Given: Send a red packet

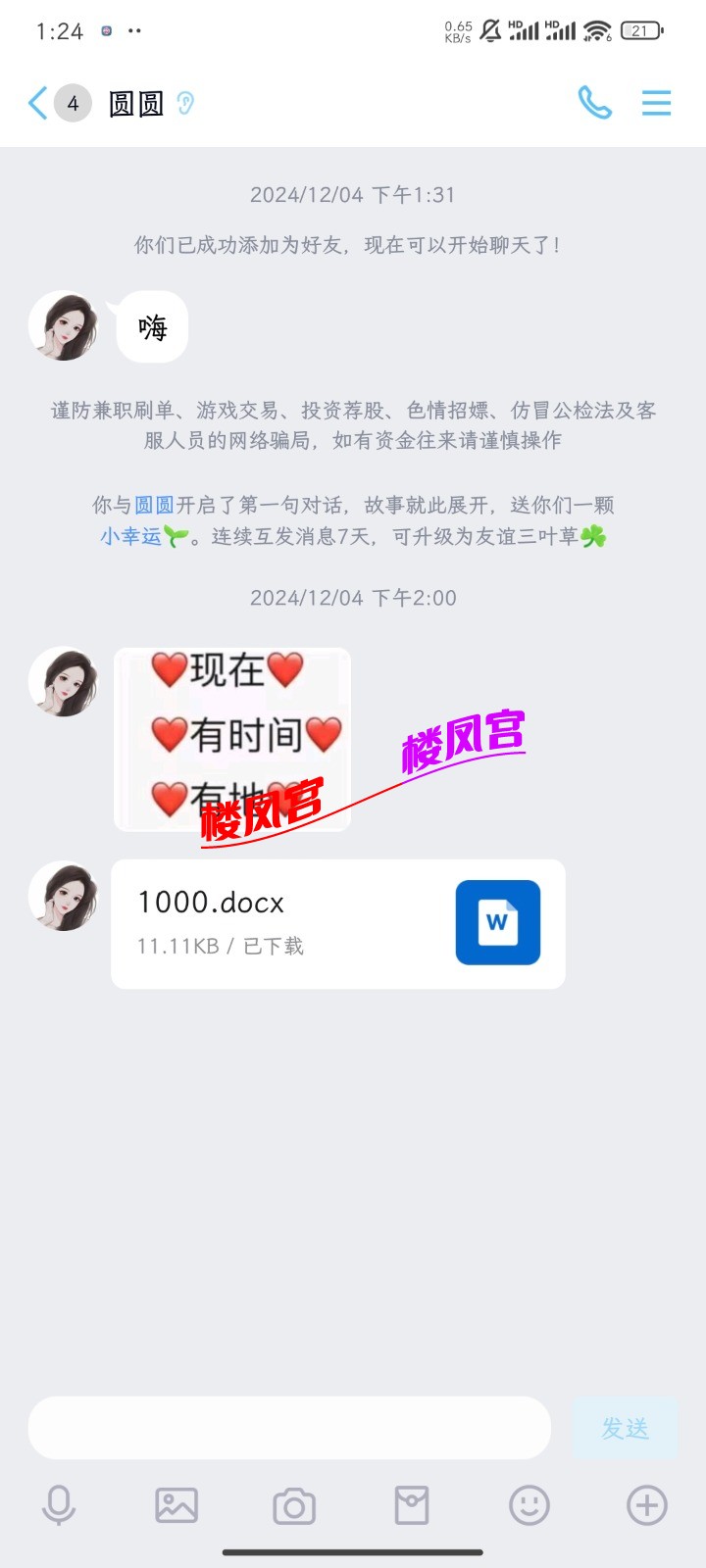Looking at the screenshot, I should point(412,1505).
